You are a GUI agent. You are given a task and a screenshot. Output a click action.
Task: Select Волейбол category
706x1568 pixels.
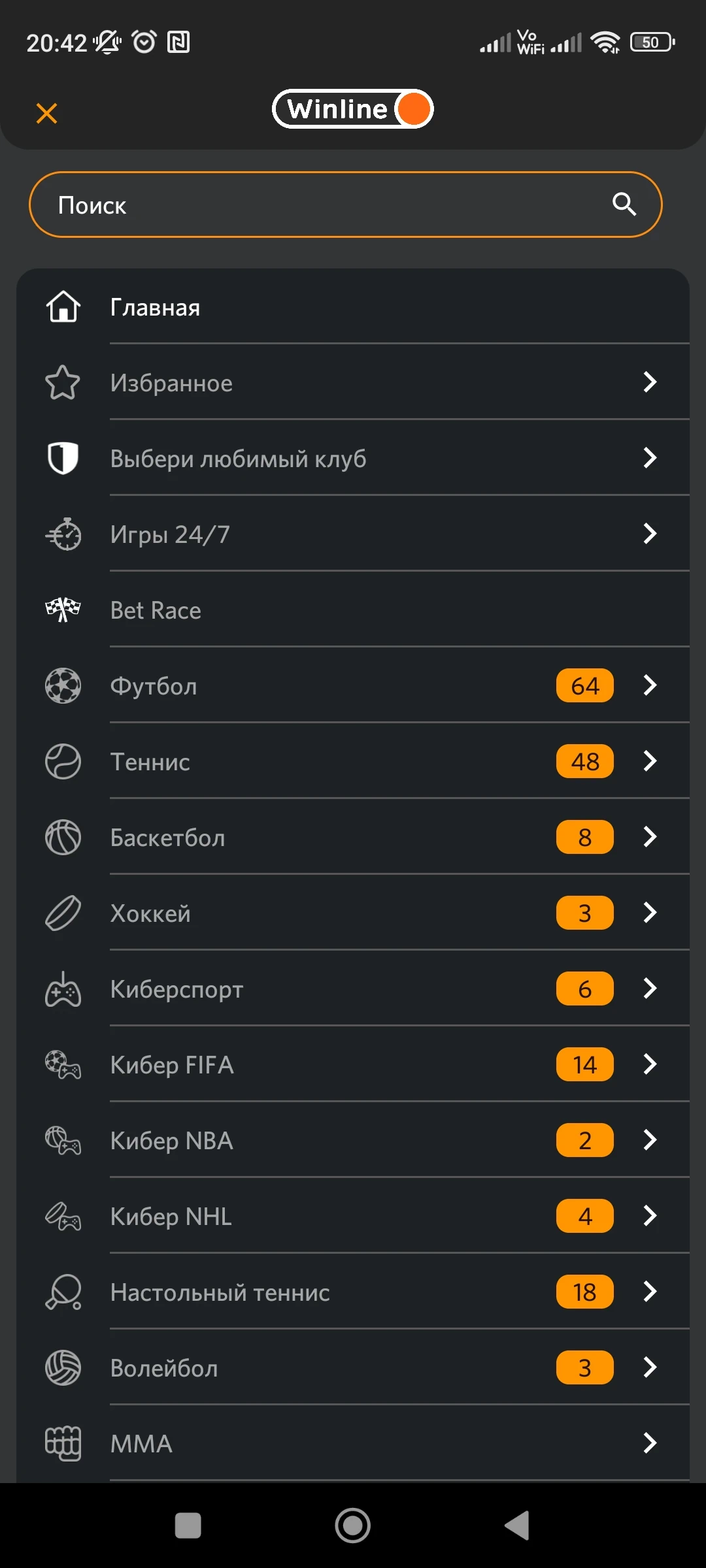353,1368
